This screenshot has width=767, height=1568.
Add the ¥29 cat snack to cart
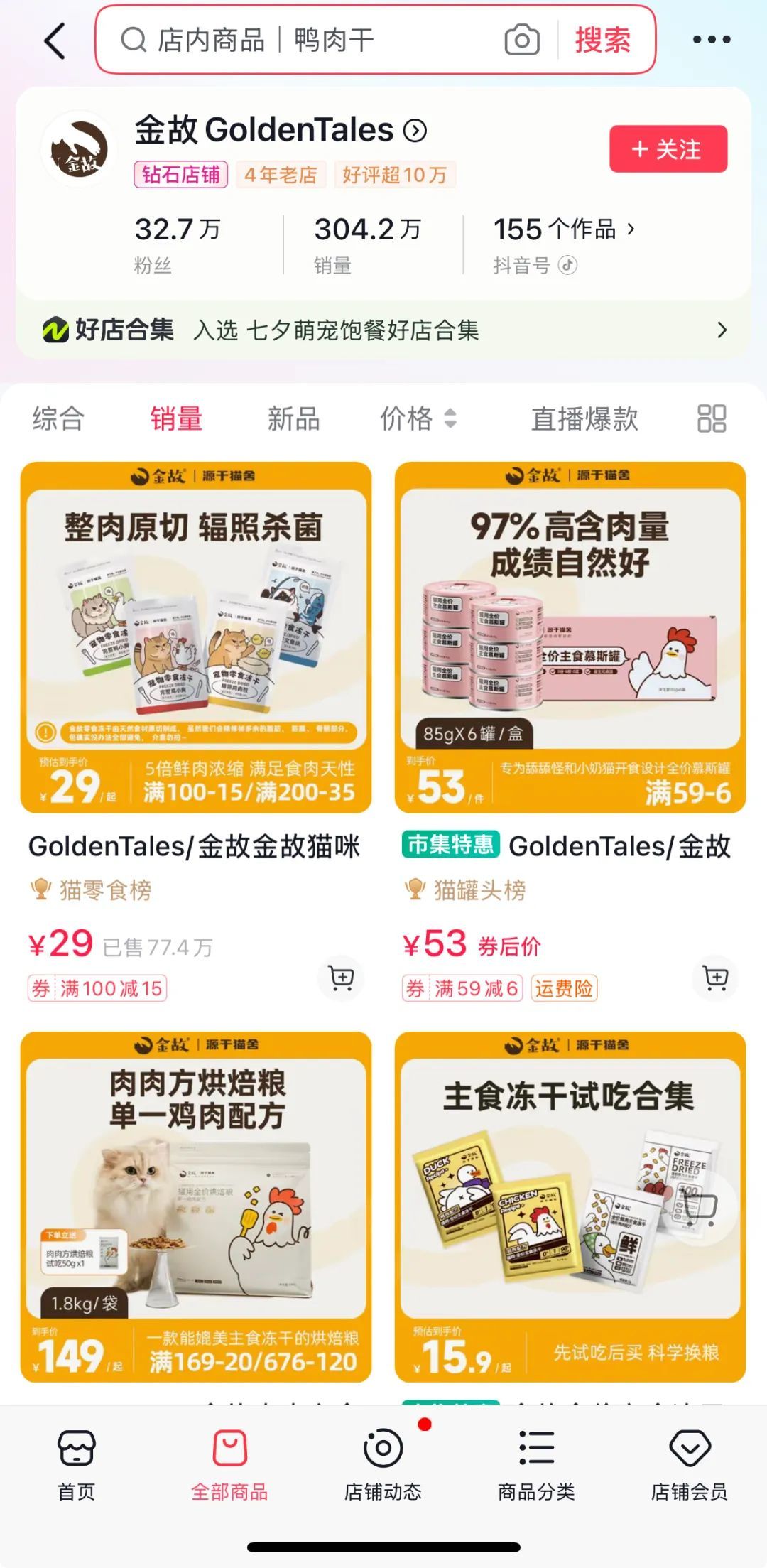coord(342,978)
